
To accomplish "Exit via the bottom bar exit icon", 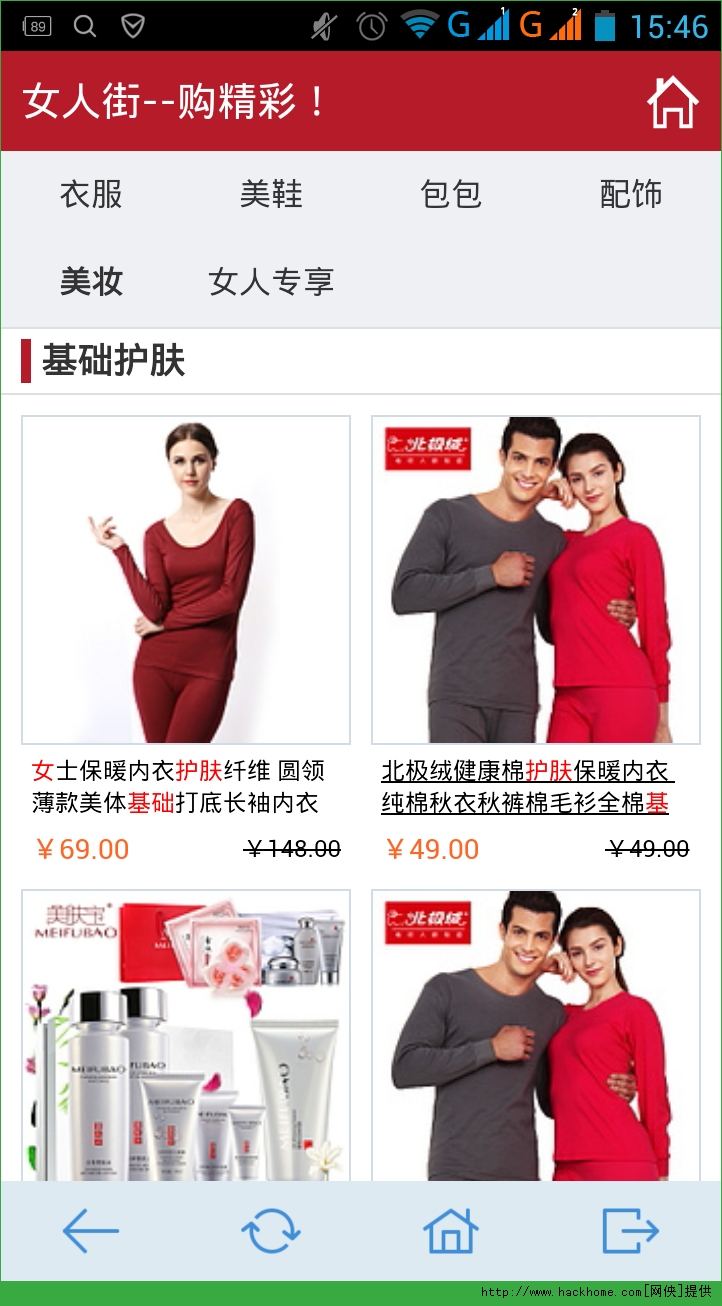I will 631,1231.
